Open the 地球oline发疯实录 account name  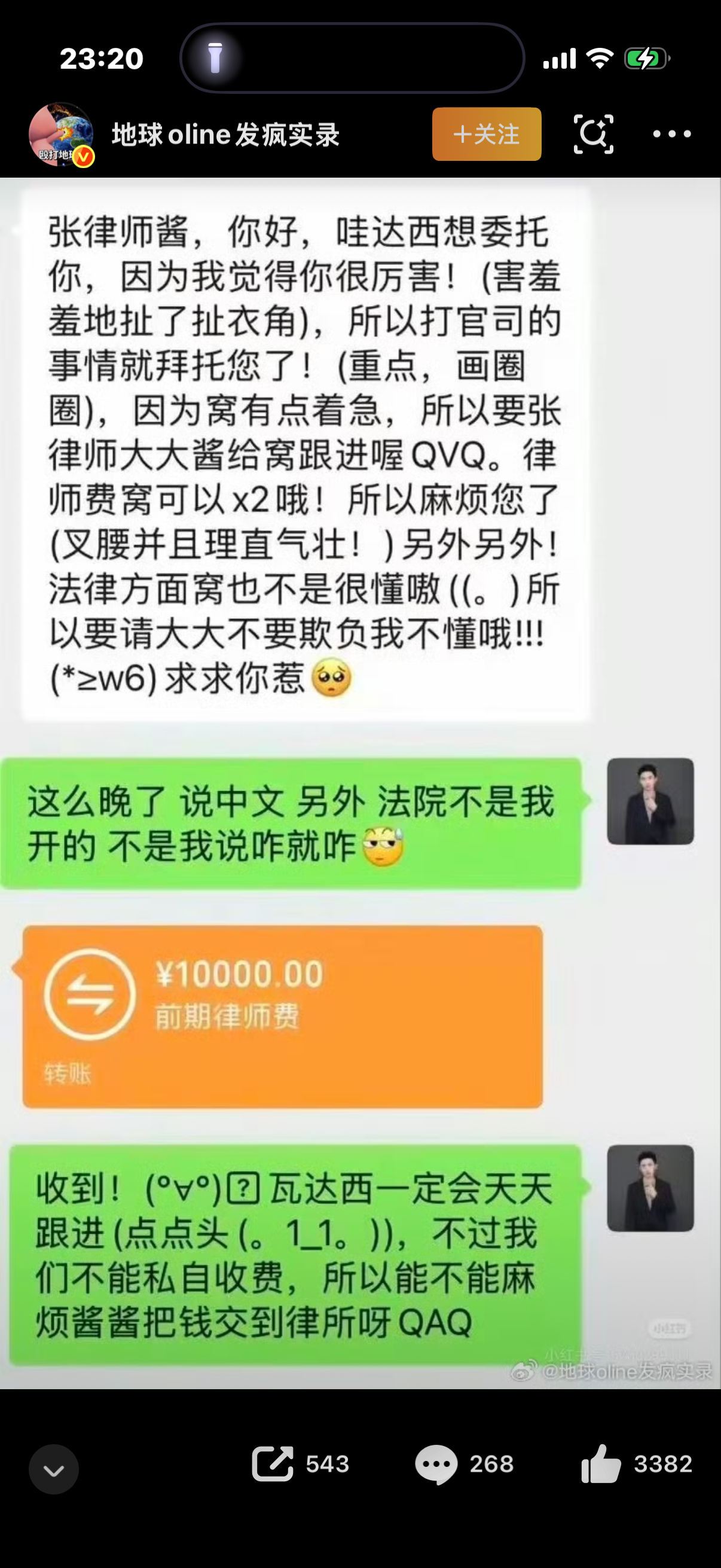(225, 135)
